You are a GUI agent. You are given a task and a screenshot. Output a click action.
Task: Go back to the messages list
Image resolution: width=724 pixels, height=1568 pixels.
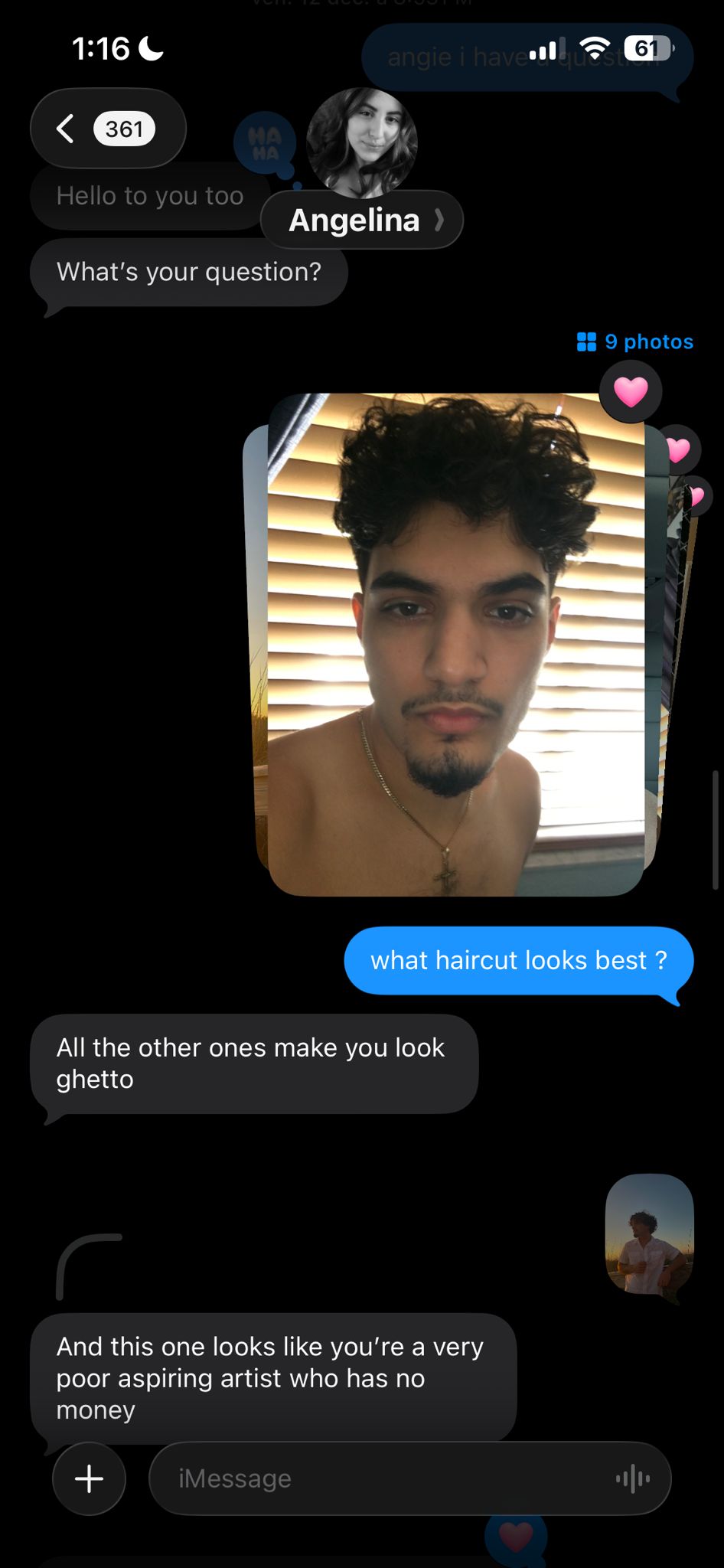107,128
